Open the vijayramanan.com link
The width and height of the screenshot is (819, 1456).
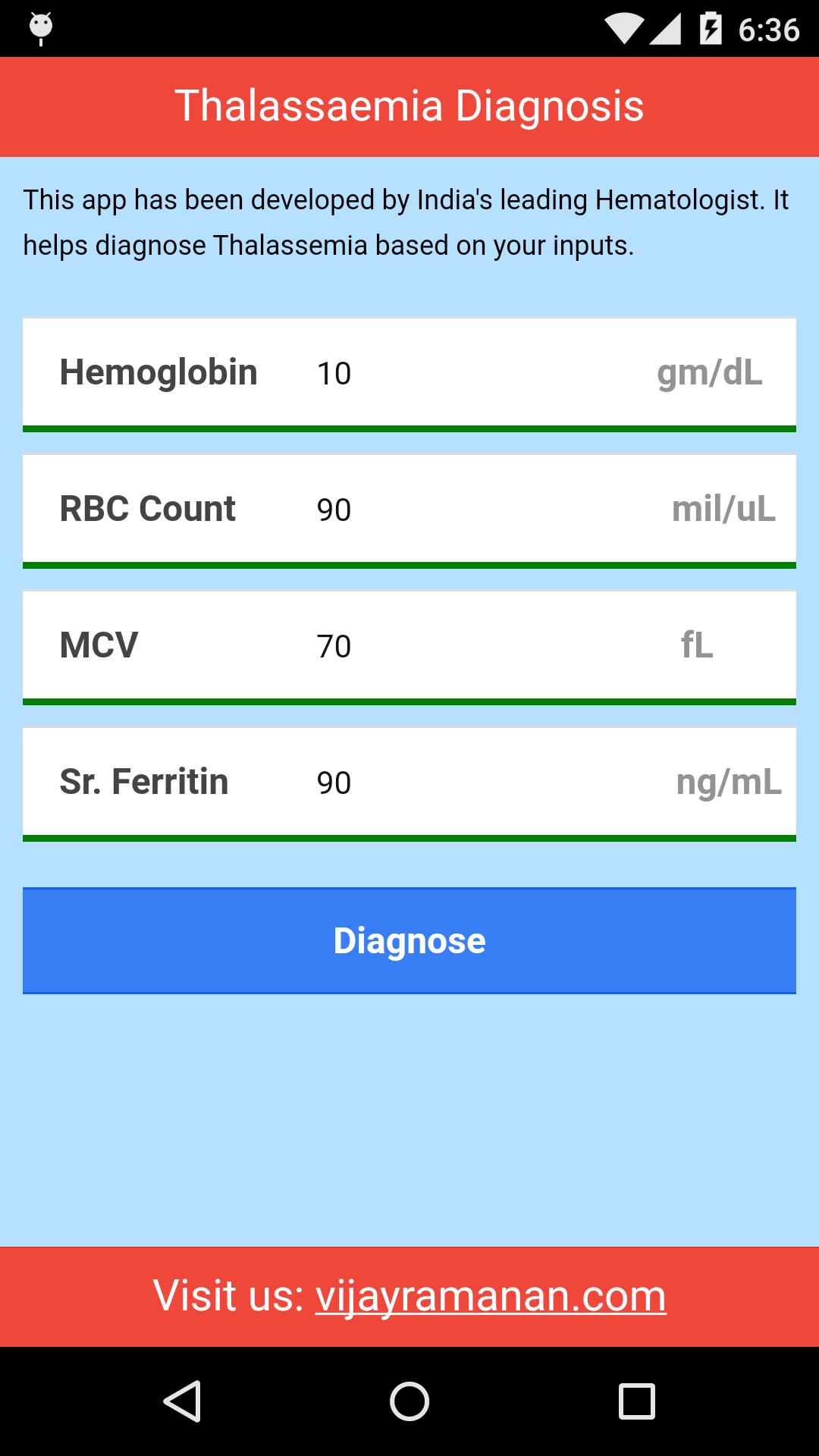(x=491, y=1295)
